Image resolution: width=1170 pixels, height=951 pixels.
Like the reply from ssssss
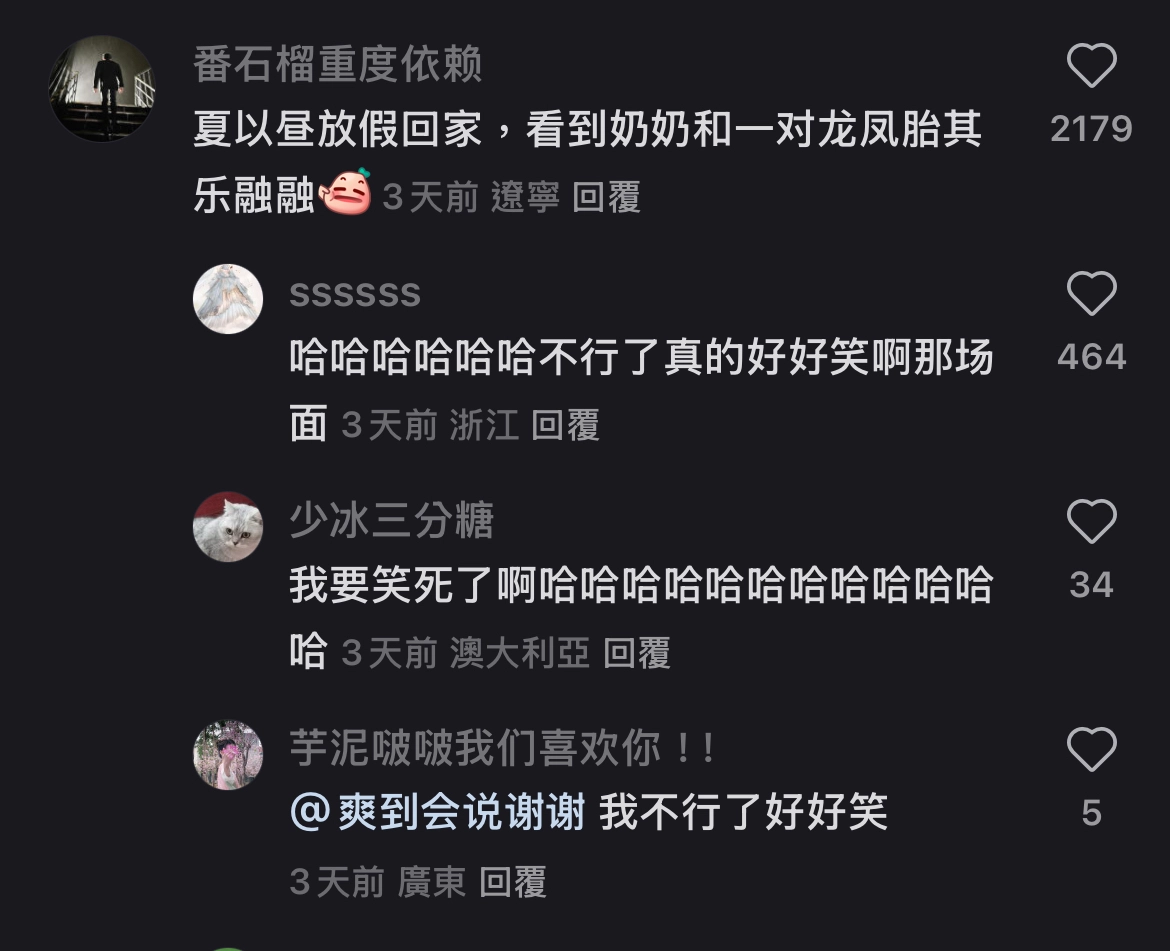pyautogui.click(x=1091, y=295)
